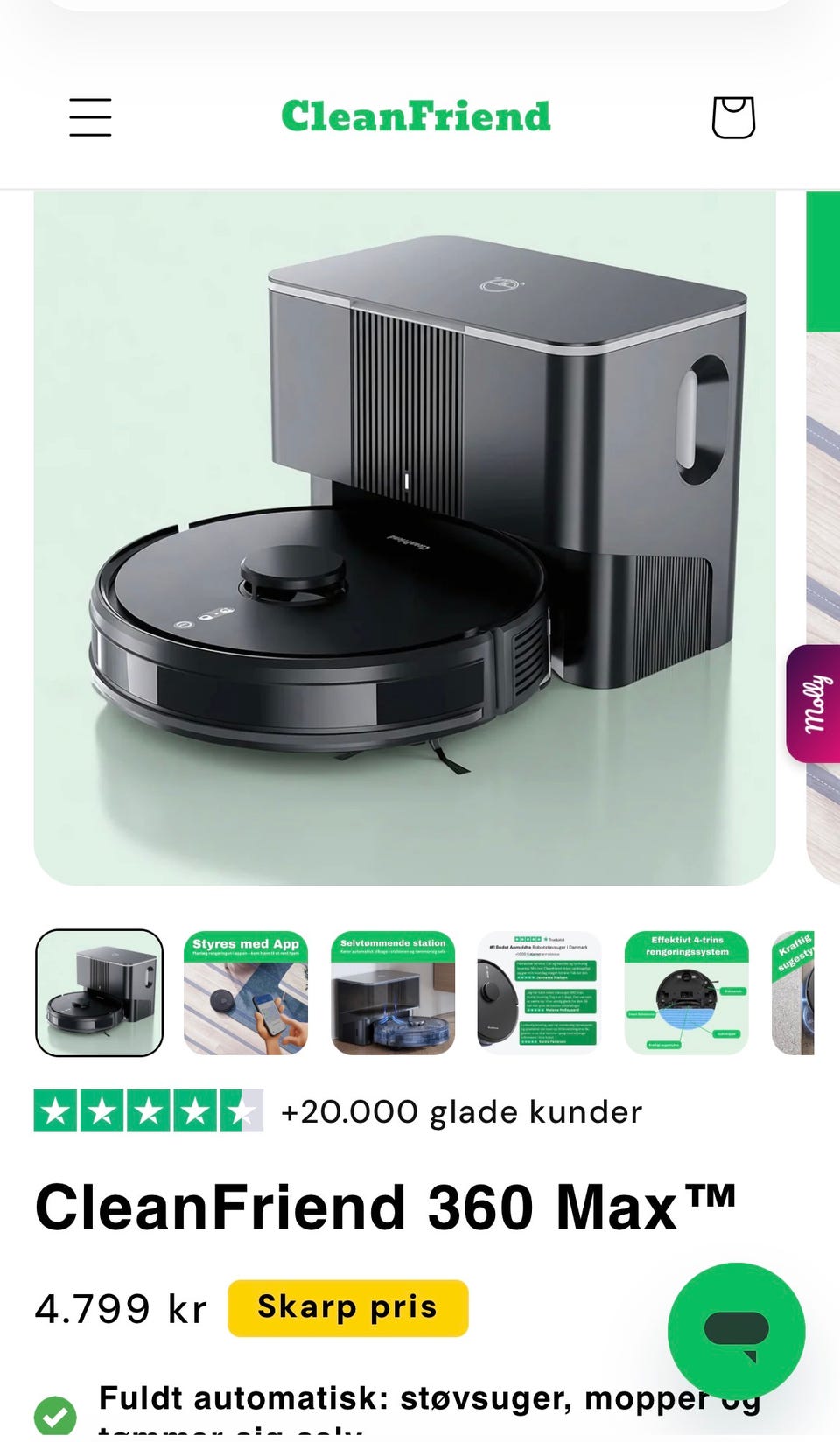Select the Trustpilot reviews thumbnail
This screenshot has width=840, height=1442.
(x=540, y=993)
